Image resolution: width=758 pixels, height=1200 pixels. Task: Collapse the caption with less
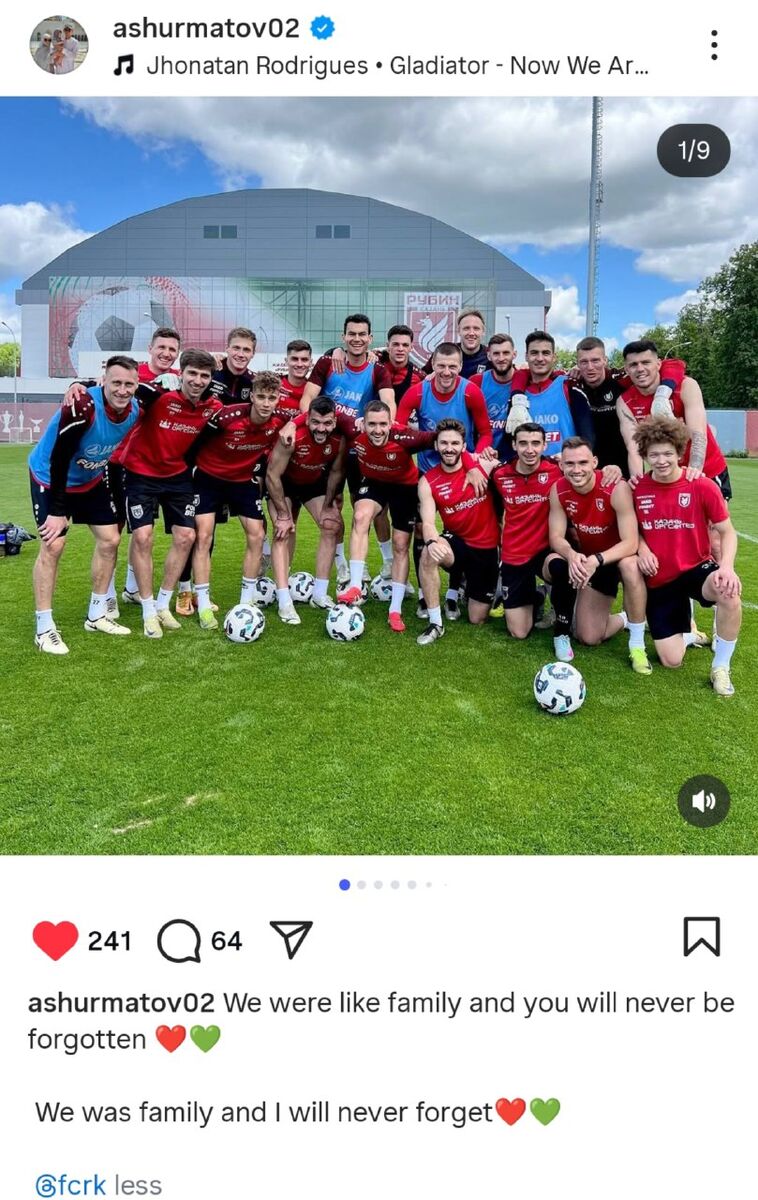138,1185
